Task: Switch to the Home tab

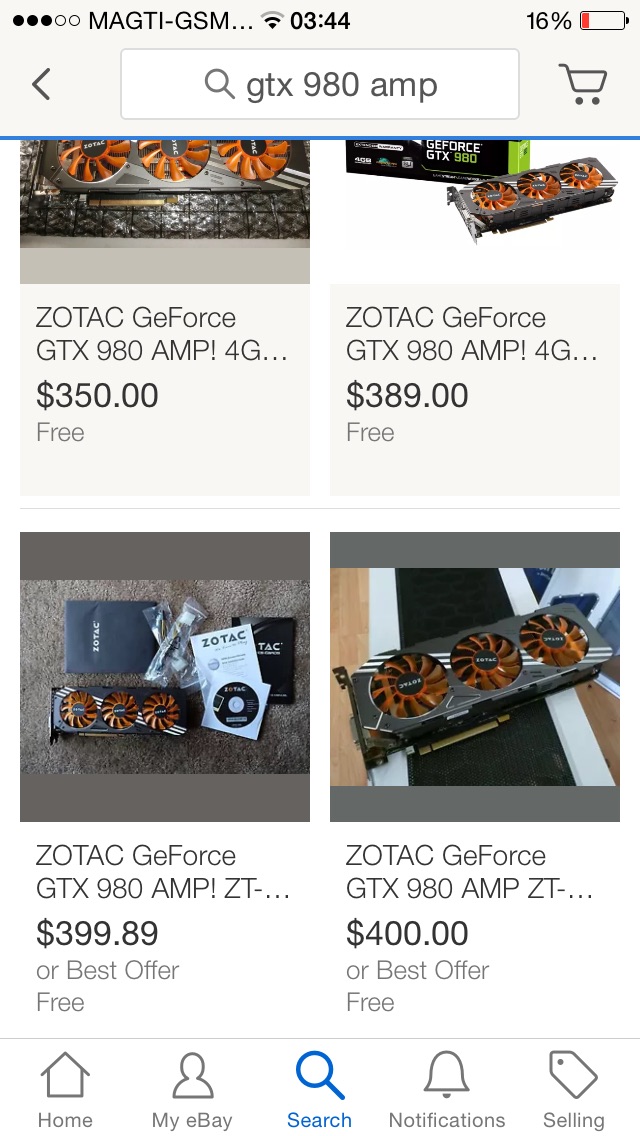Action: 65,1090
